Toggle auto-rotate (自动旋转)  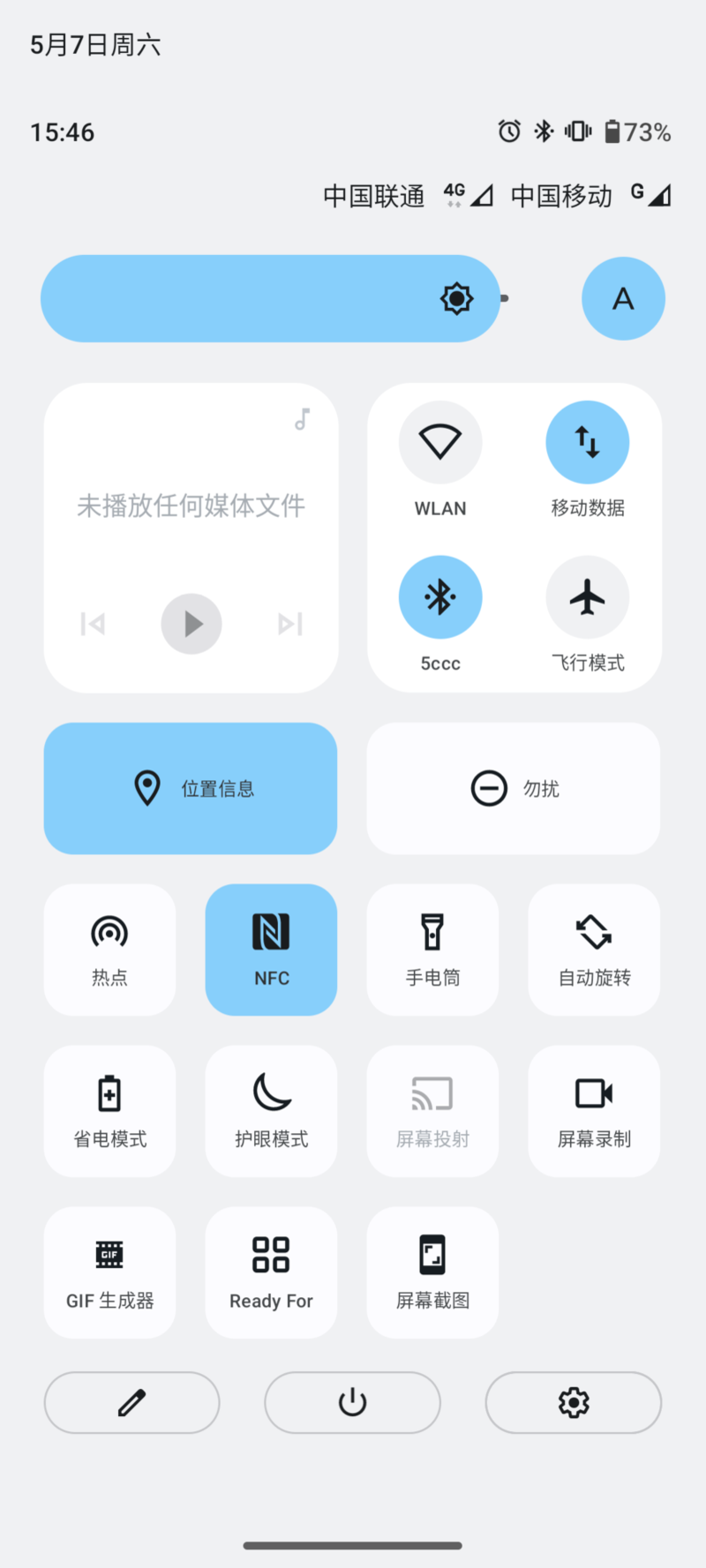click(594, 949)
